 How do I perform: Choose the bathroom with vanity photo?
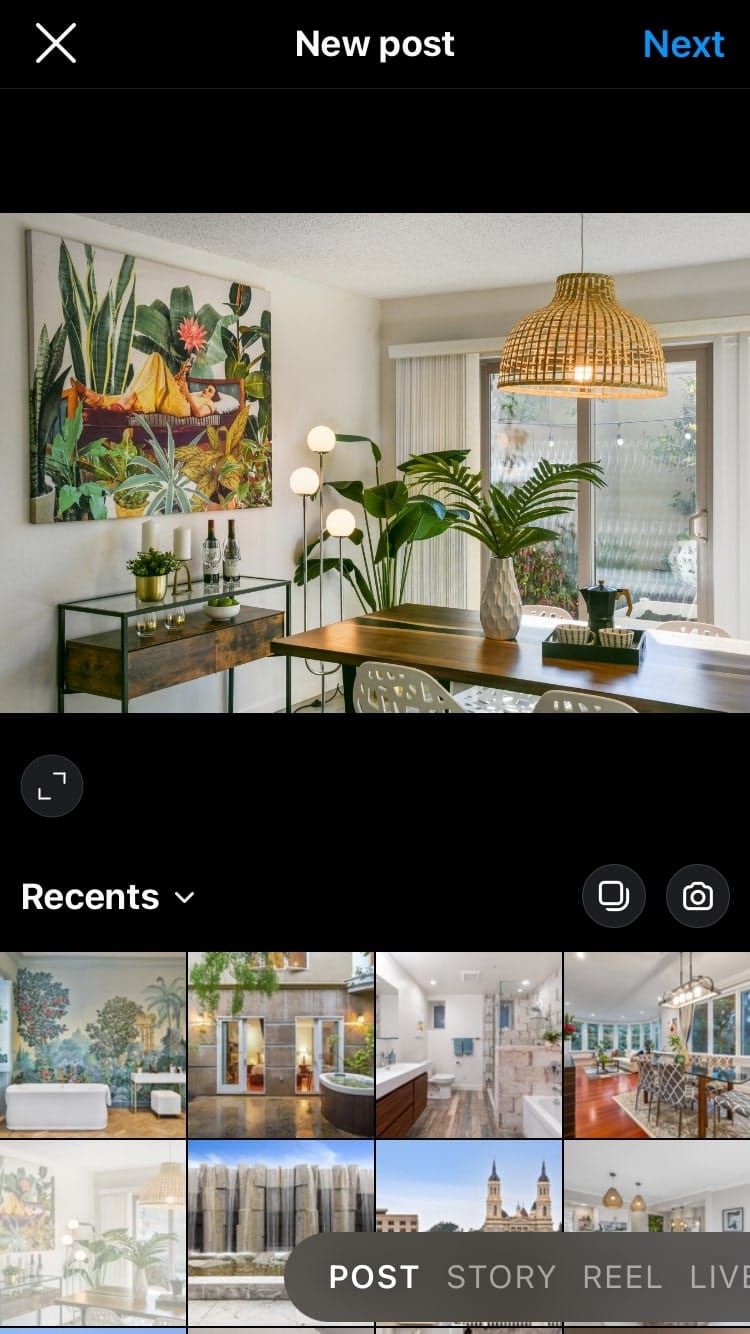pos(469,1045)
